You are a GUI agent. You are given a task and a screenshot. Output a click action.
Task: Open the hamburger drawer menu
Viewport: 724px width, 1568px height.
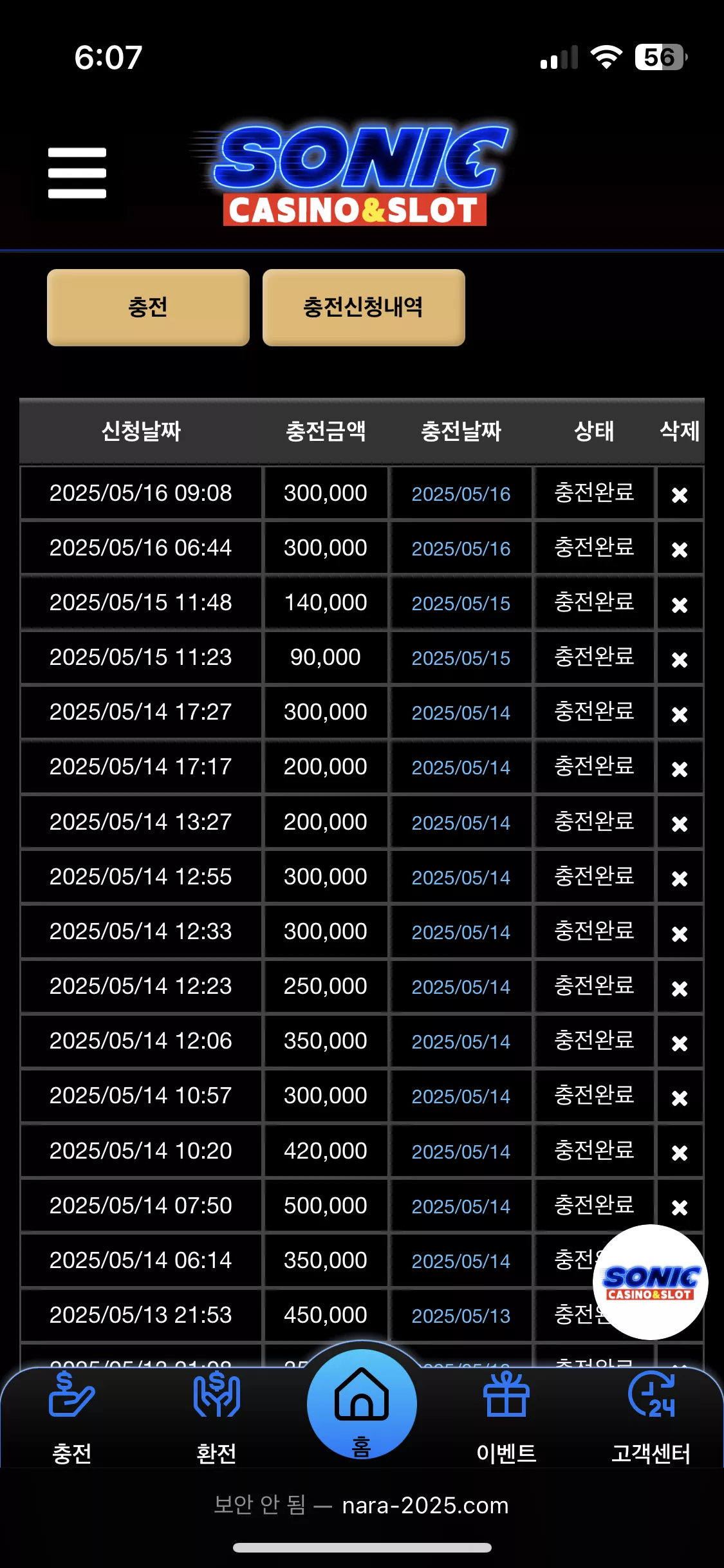point(77,173)
